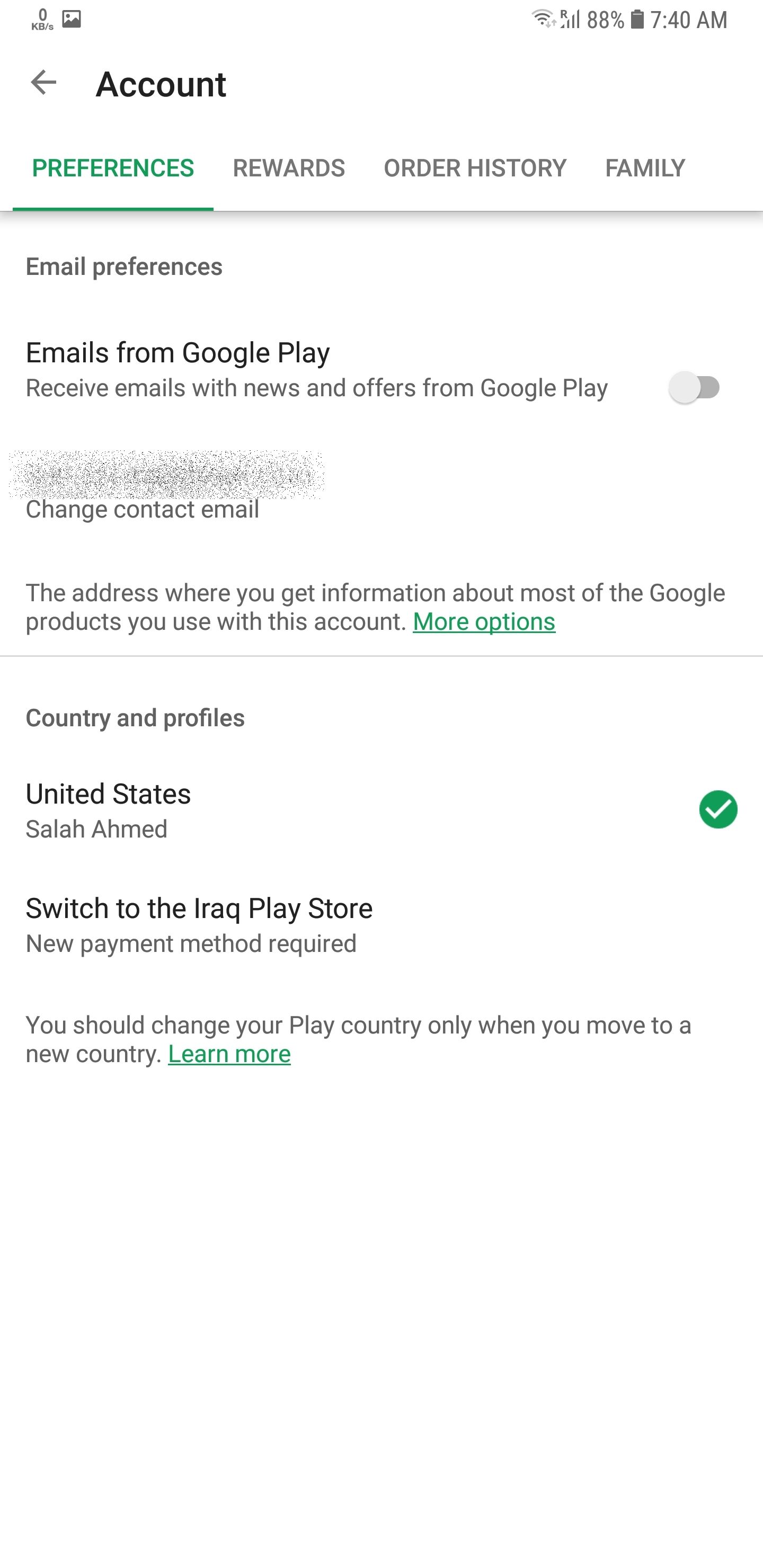Image resolution: width=763 pixels, height=1568 pixels.
Task: Switch to the REWARDS tab
Action: click(x=289, y=168)
